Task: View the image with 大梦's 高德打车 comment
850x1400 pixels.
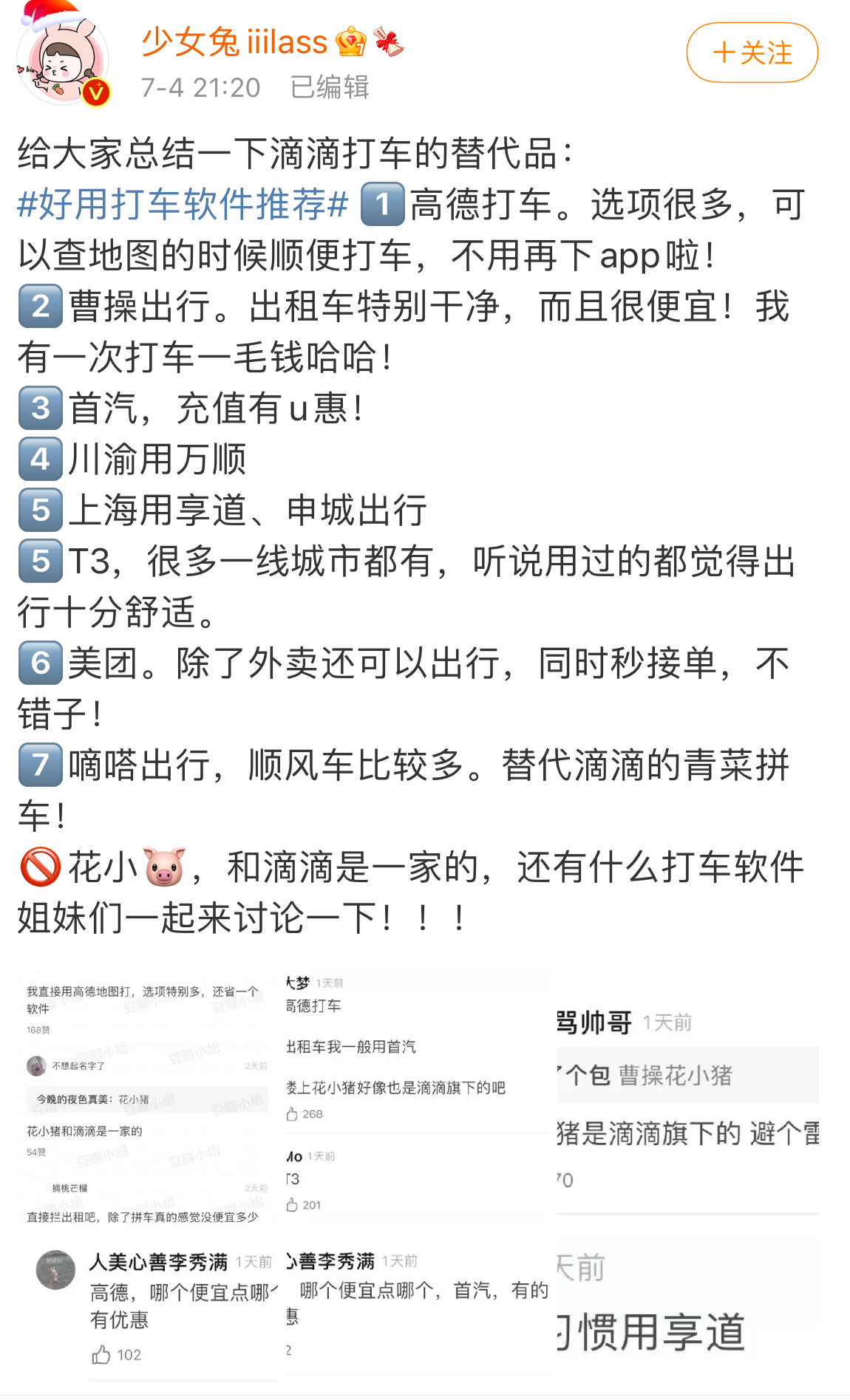Action: click(x=417, y=1101)
